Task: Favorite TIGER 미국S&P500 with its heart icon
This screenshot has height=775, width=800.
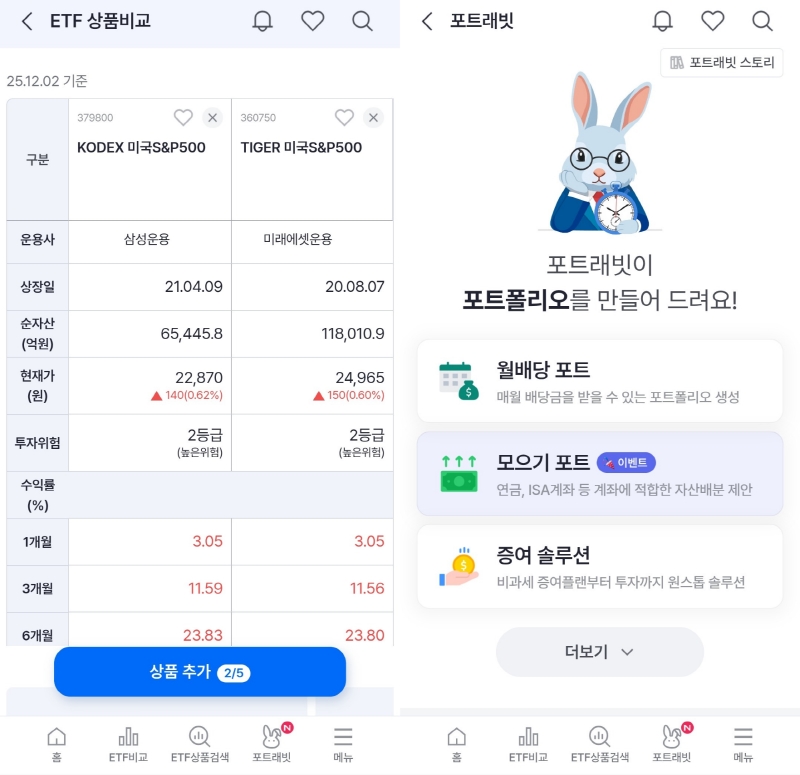Action: (x=344, y=117)
